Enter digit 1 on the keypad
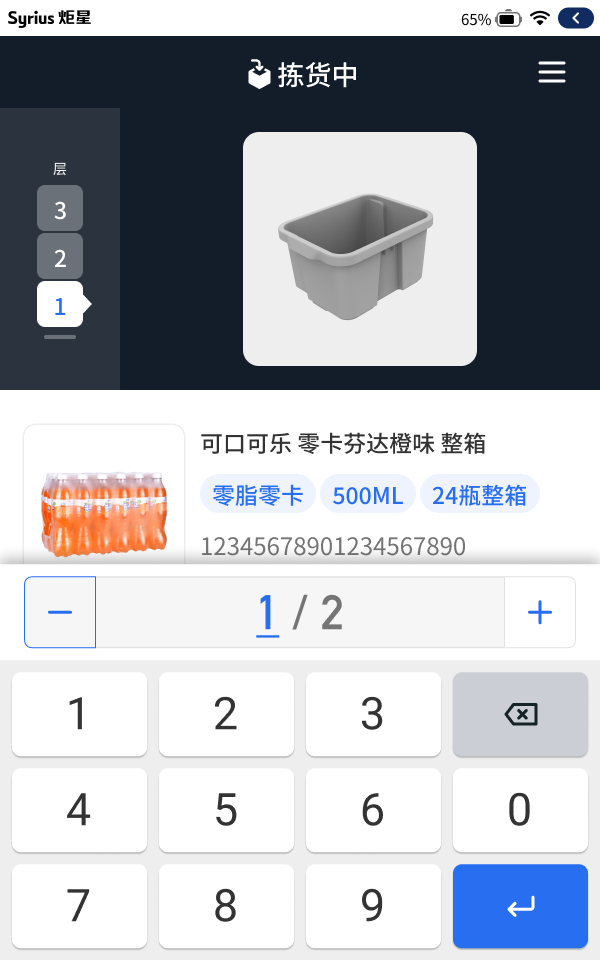Image resolution: width=600 pixels, height=960 pixels. 79,714
